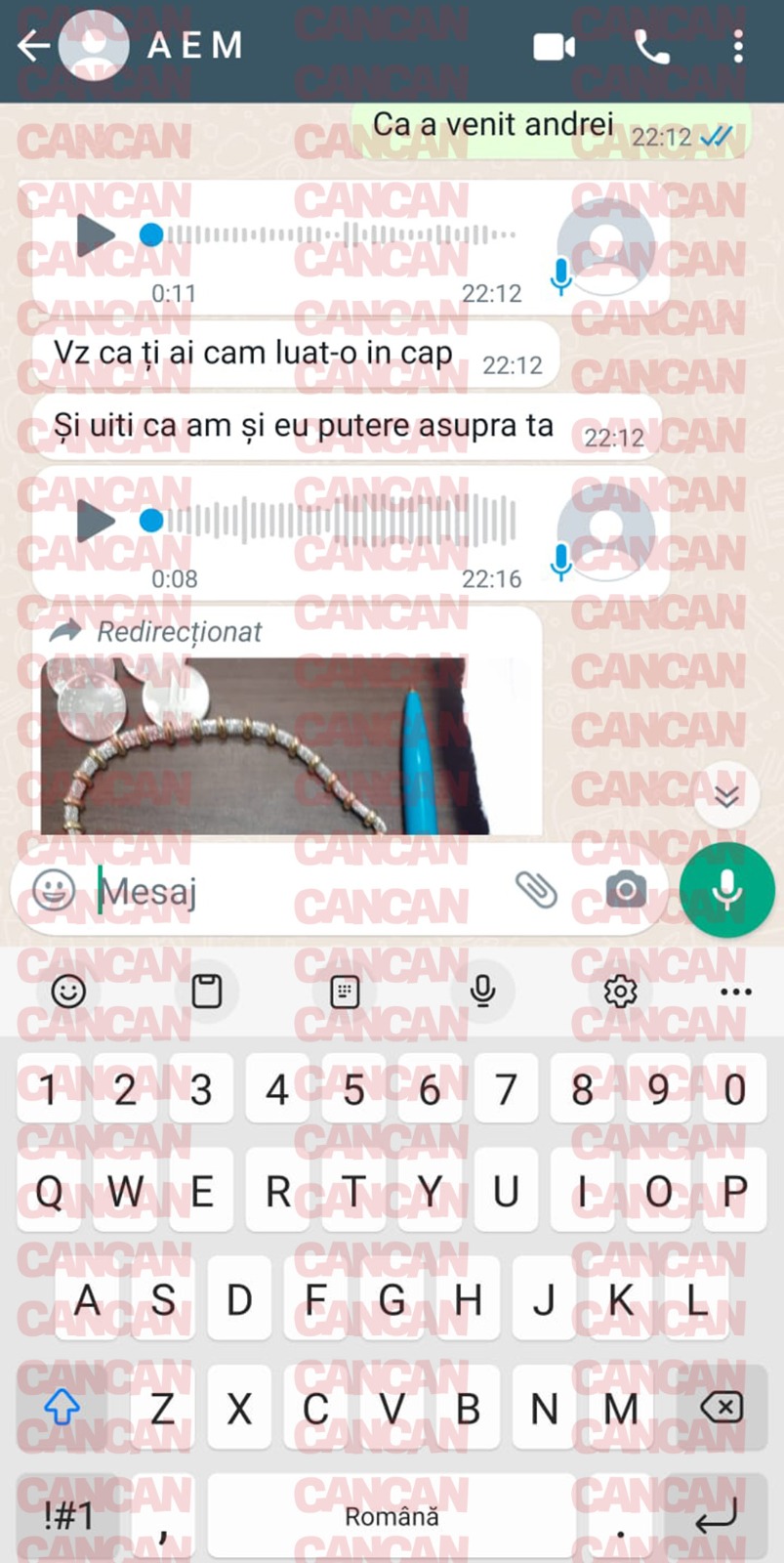Open the camera from message bar

click(x=626, y=890)
